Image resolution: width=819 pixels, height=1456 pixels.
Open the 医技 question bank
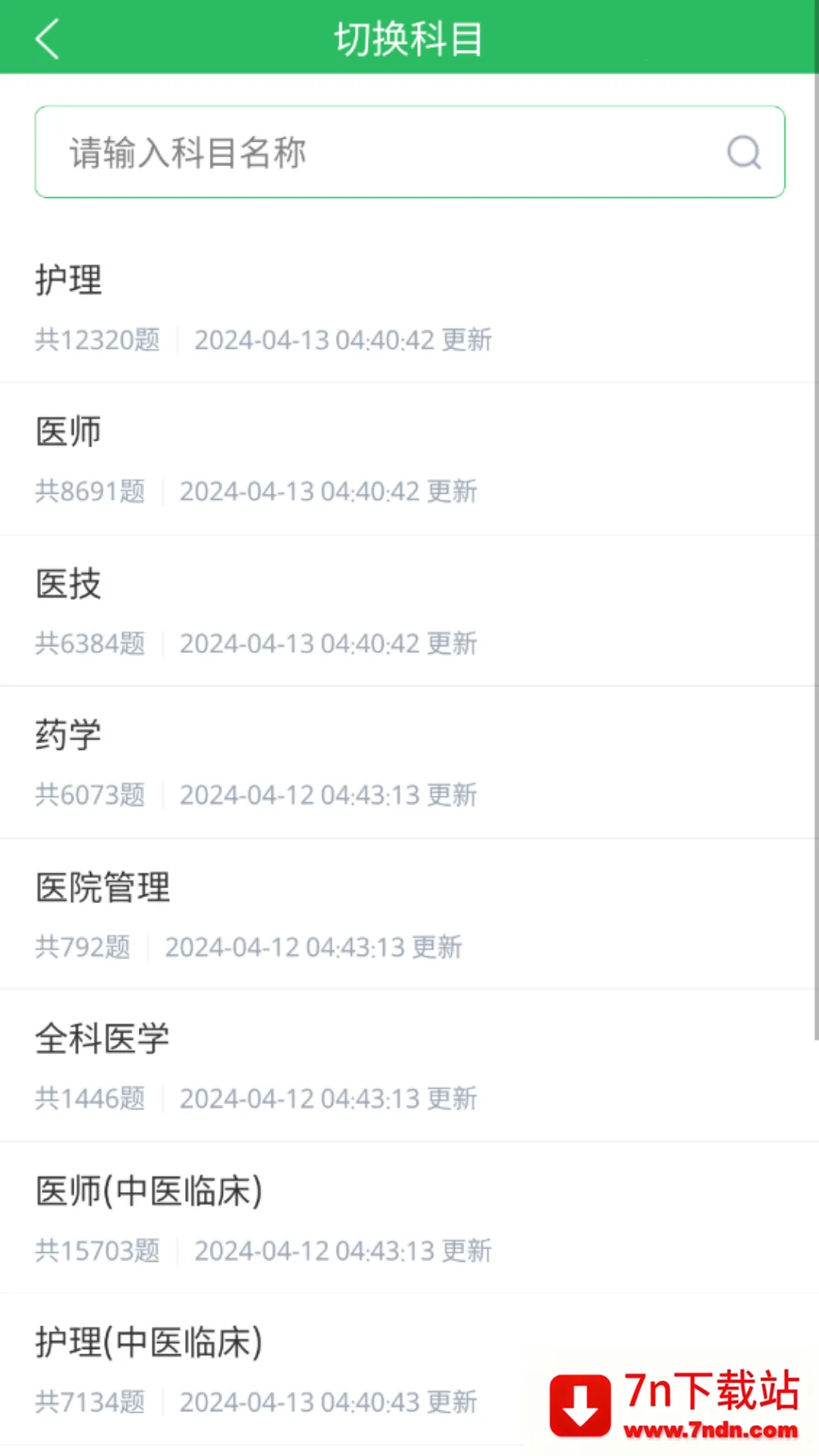[68, 584]
